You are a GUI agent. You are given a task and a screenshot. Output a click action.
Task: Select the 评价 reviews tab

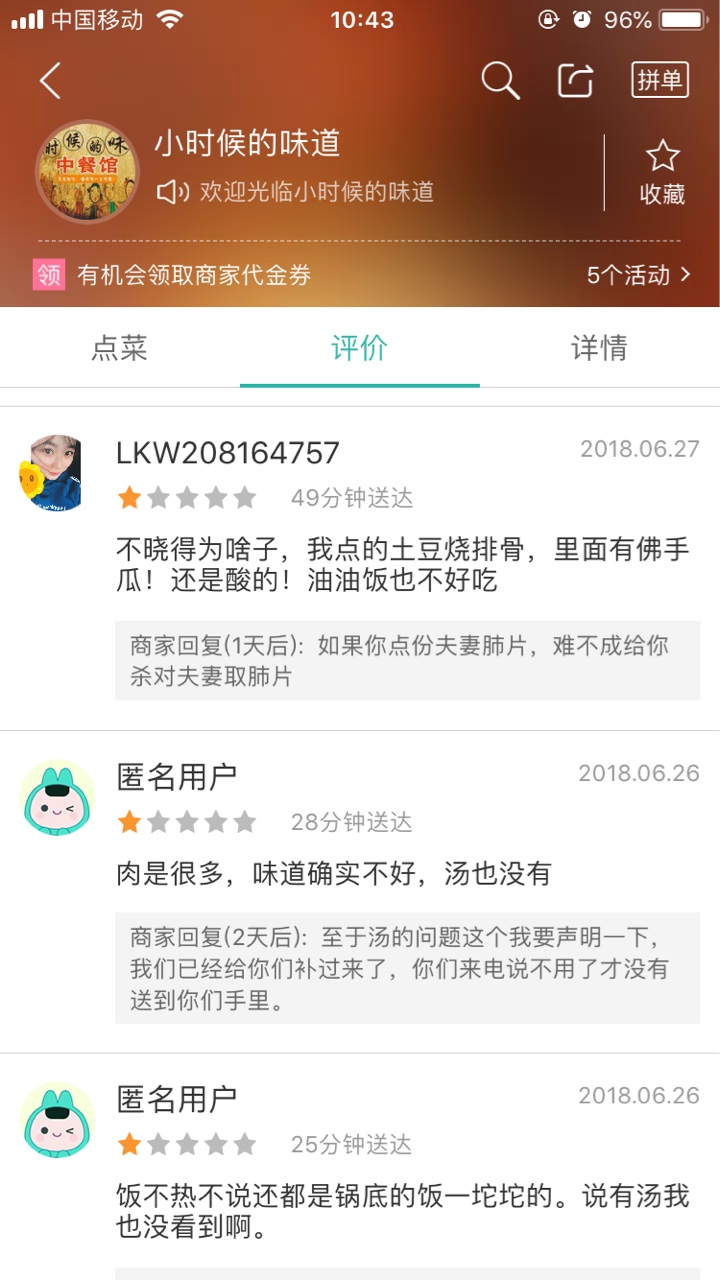(x=359, y=348)
